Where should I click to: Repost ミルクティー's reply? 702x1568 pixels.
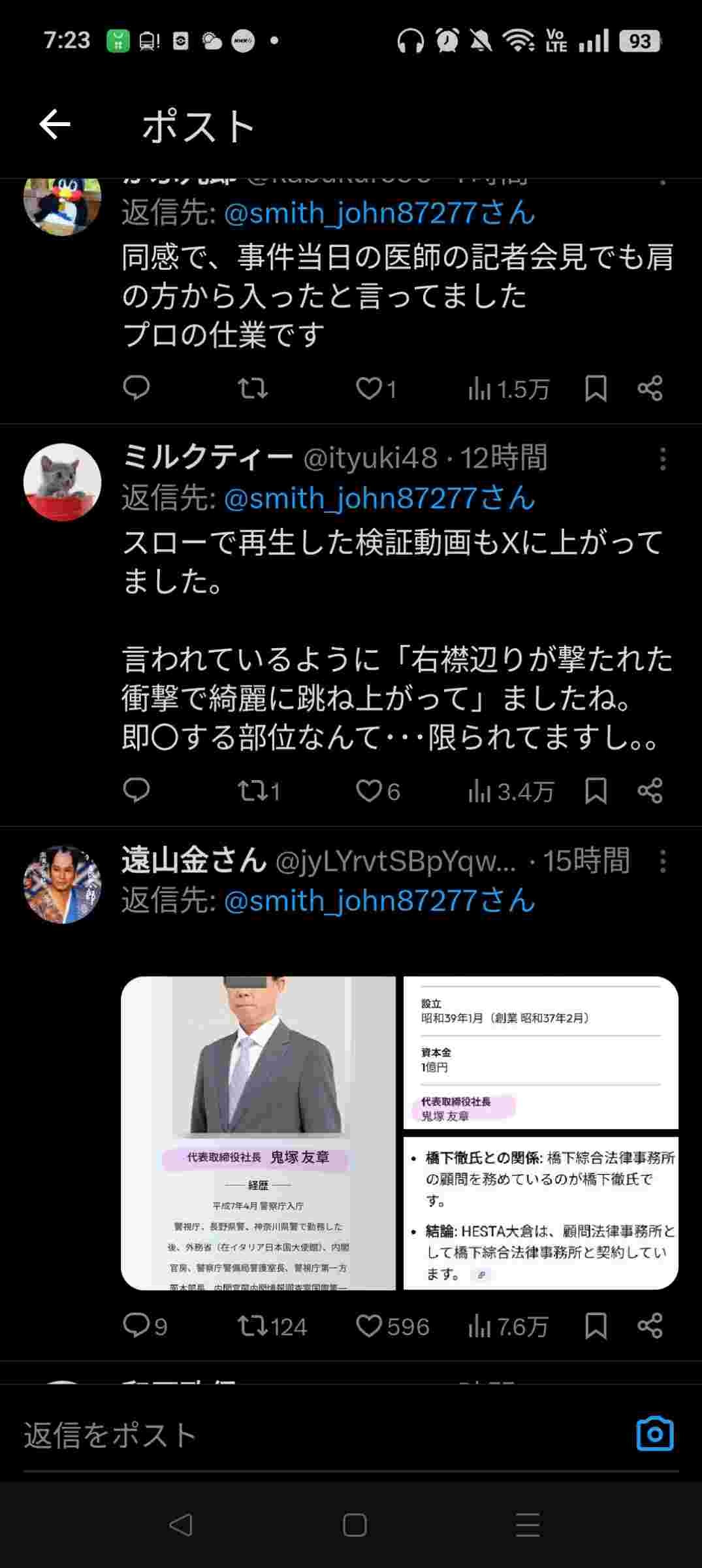click(x=252, y=791)
